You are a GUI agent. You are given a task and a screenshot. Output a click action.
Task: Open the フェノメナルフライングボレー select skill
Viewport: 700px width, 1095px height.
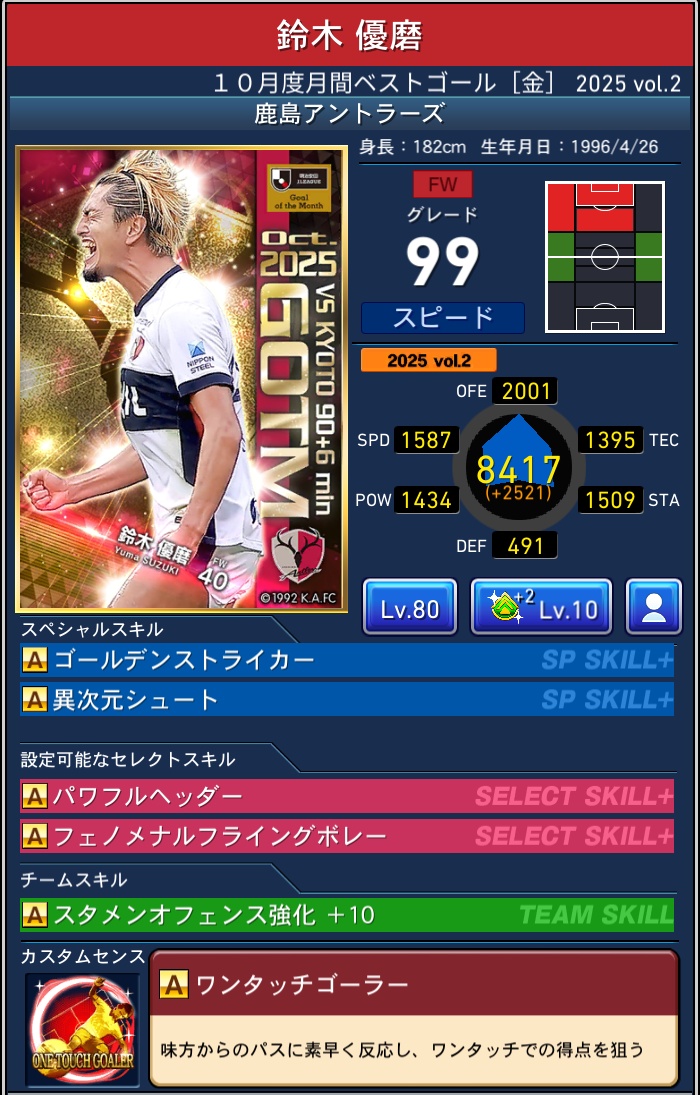(x=346, y=835)
